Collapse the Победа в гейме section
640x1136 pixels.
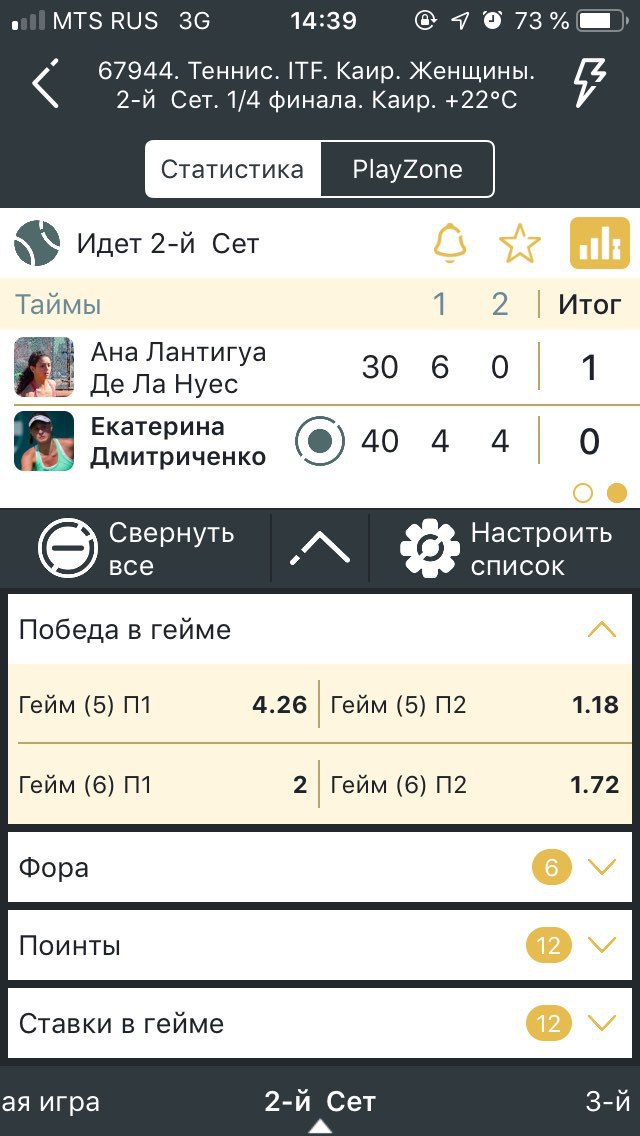point(320,629)
